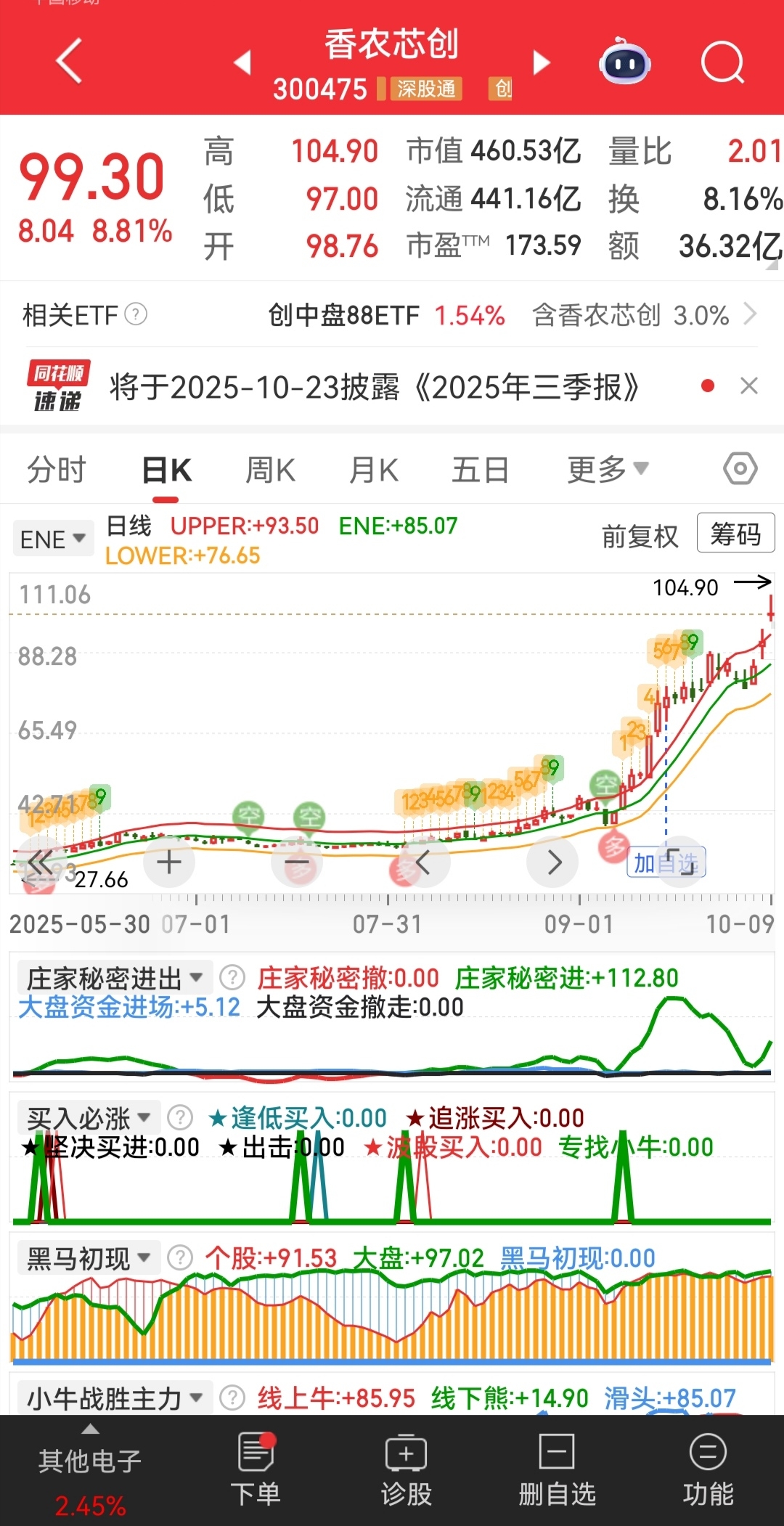Switch to the 分时 chart tab
This screenshot has height=1526, width=784.
pyautogui.click(x=57, y=470)
